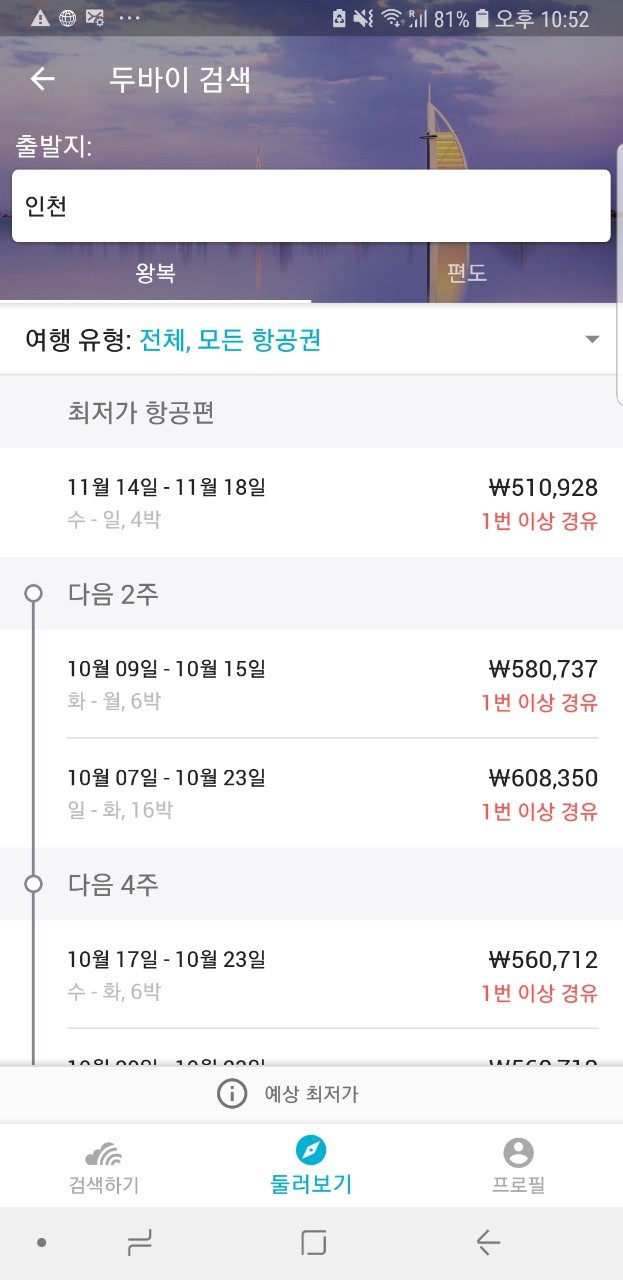Switch to the 편도 one-way tab
623x1280 pixels.
467,273
